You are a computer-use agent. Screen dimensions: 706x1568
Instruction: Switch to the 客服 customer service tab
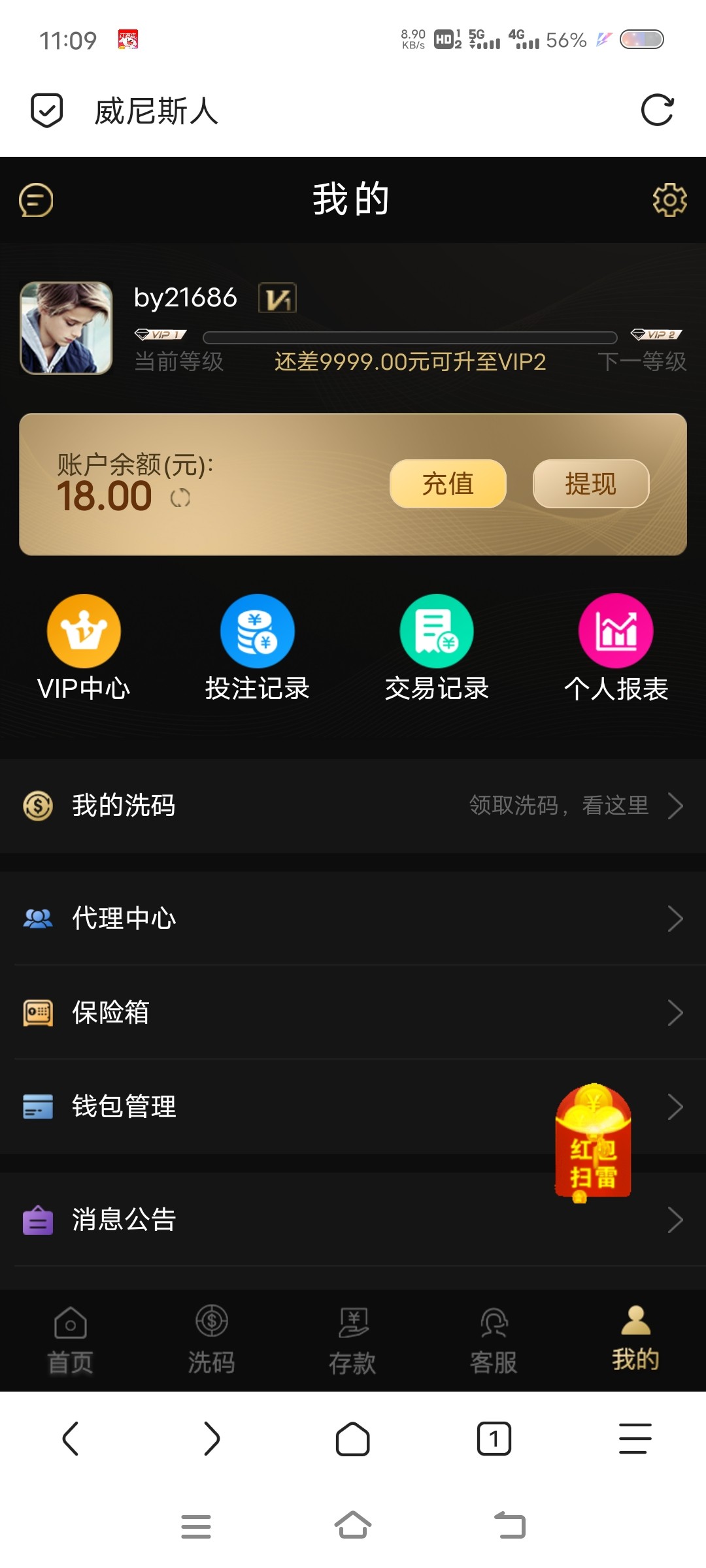[494, 1341]
